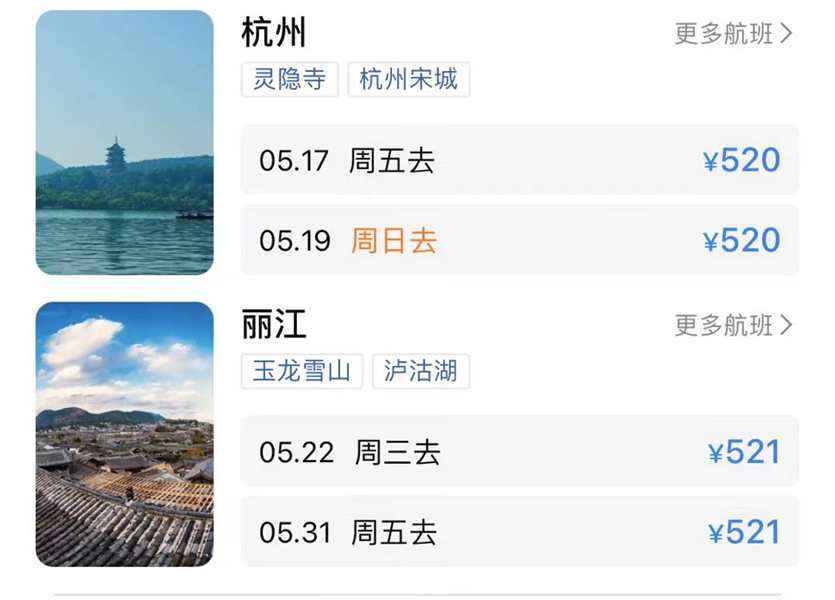Select the 泸沽湖 tag
This screenshot has width=835, height=600.
(420, 372)
